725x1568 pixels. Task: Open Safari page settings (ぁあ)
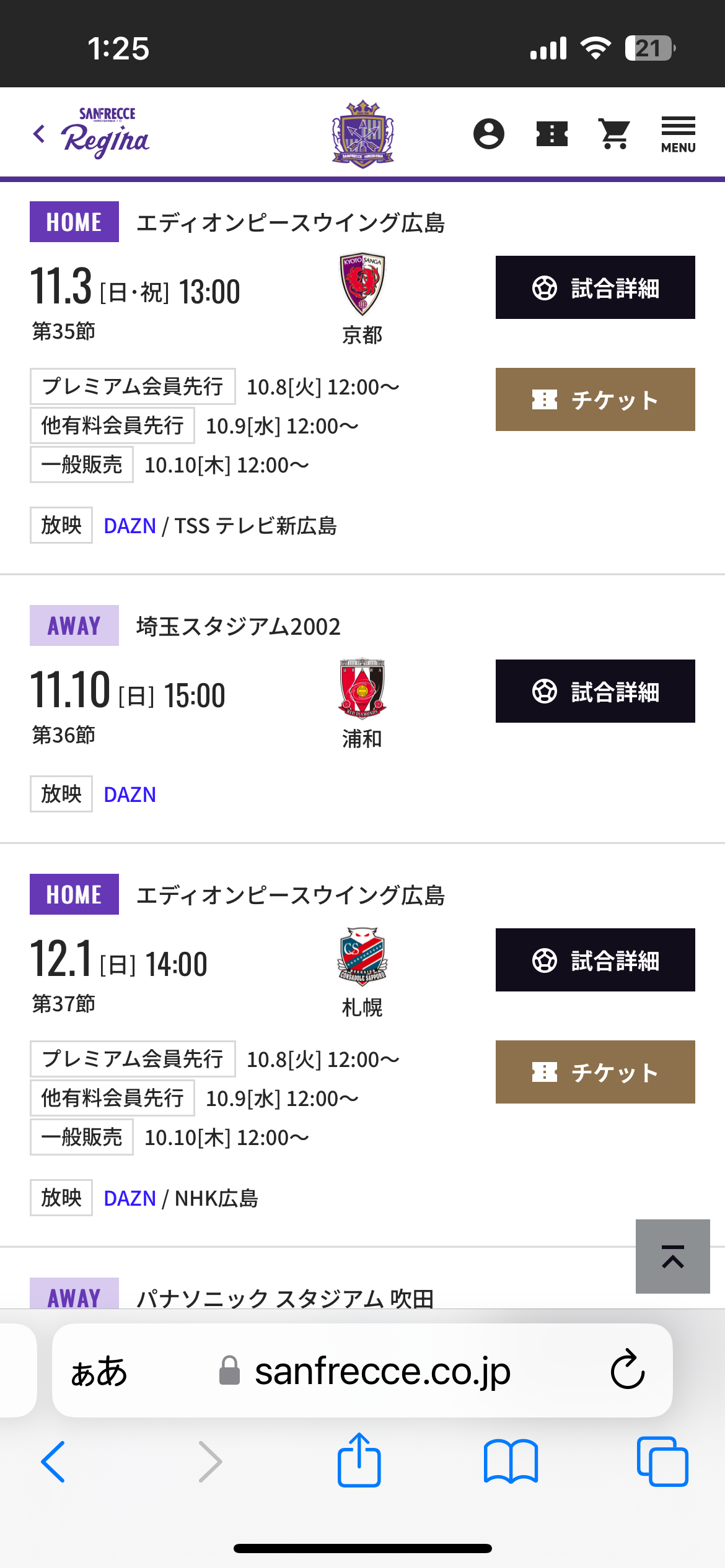(x=99, y=1371)
